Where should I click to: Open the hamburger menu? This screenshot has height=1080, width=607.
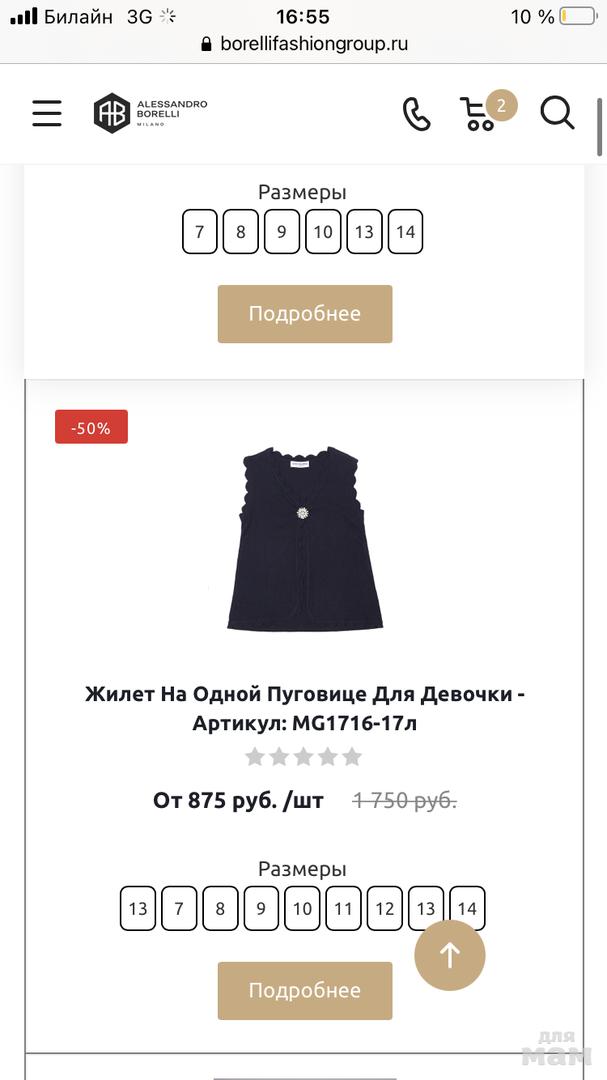pyautogui.click(x=46, y=113)
